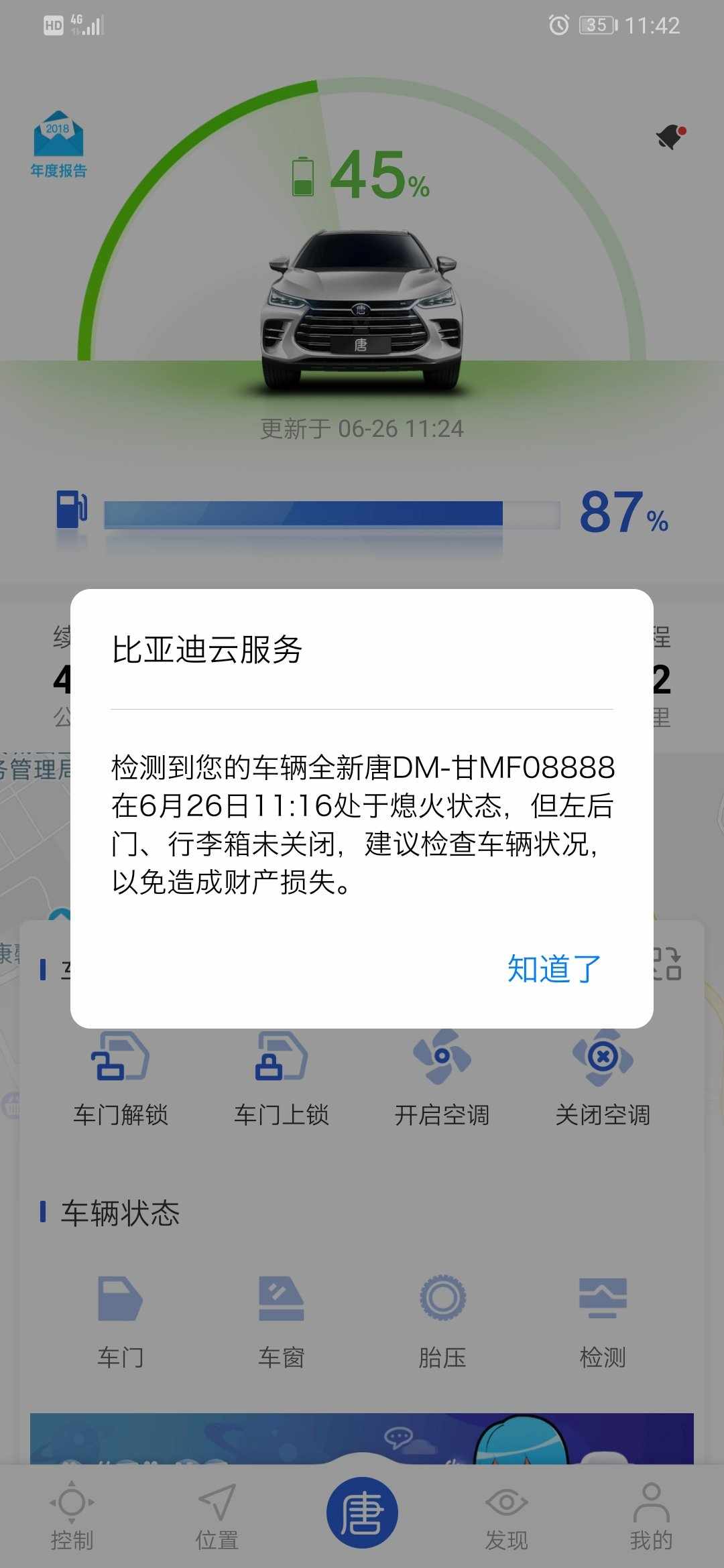Image resolution: width=724 pixels, height=1568 pixels.
Task: Check 车门 door status
Action: tap(121, 1321)
